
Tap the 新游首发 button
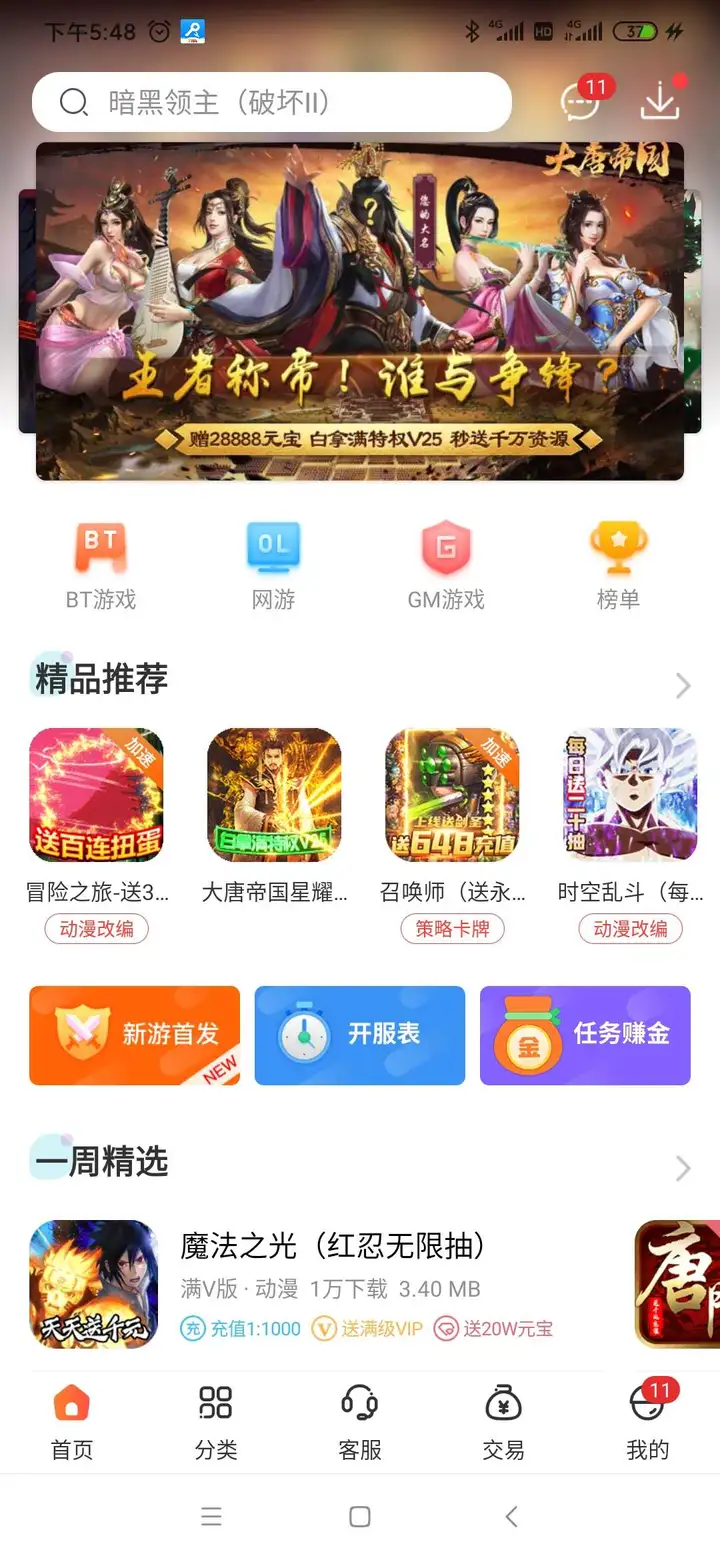pyautogui.click(x=134, y=1035)
